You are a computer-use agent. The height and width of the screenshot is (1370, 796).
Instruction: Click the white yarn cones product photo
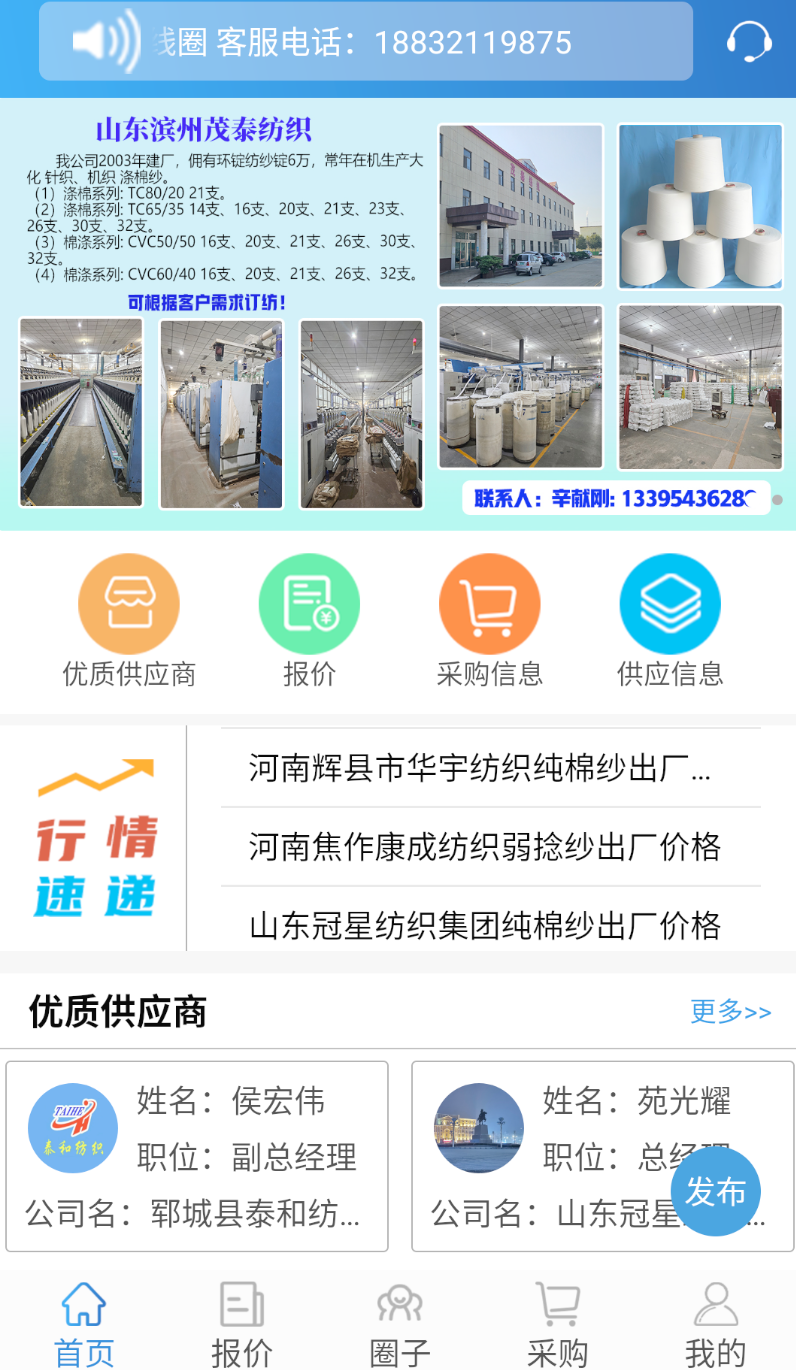(x=700, y=206)
